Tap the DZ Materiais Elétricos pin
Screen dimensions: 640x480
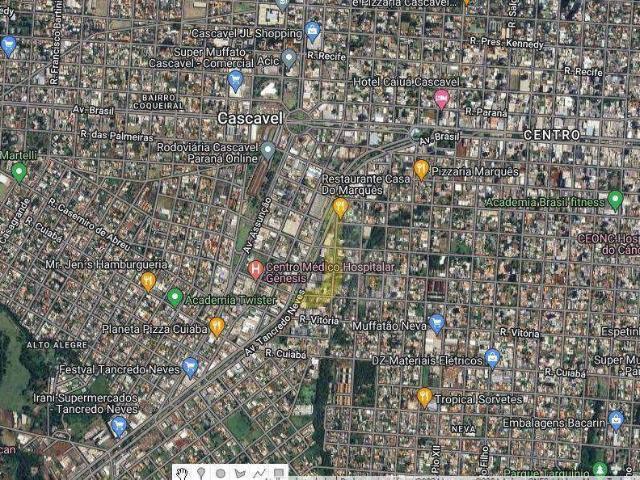(493, 357)
